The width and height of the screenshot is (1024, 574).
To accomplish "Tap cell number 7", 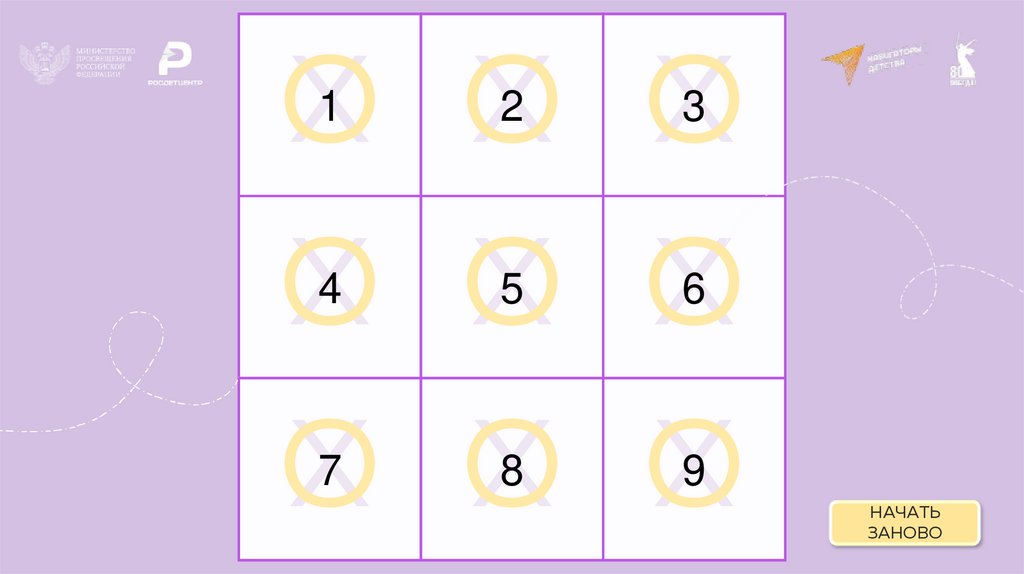I will pos(329,469).
